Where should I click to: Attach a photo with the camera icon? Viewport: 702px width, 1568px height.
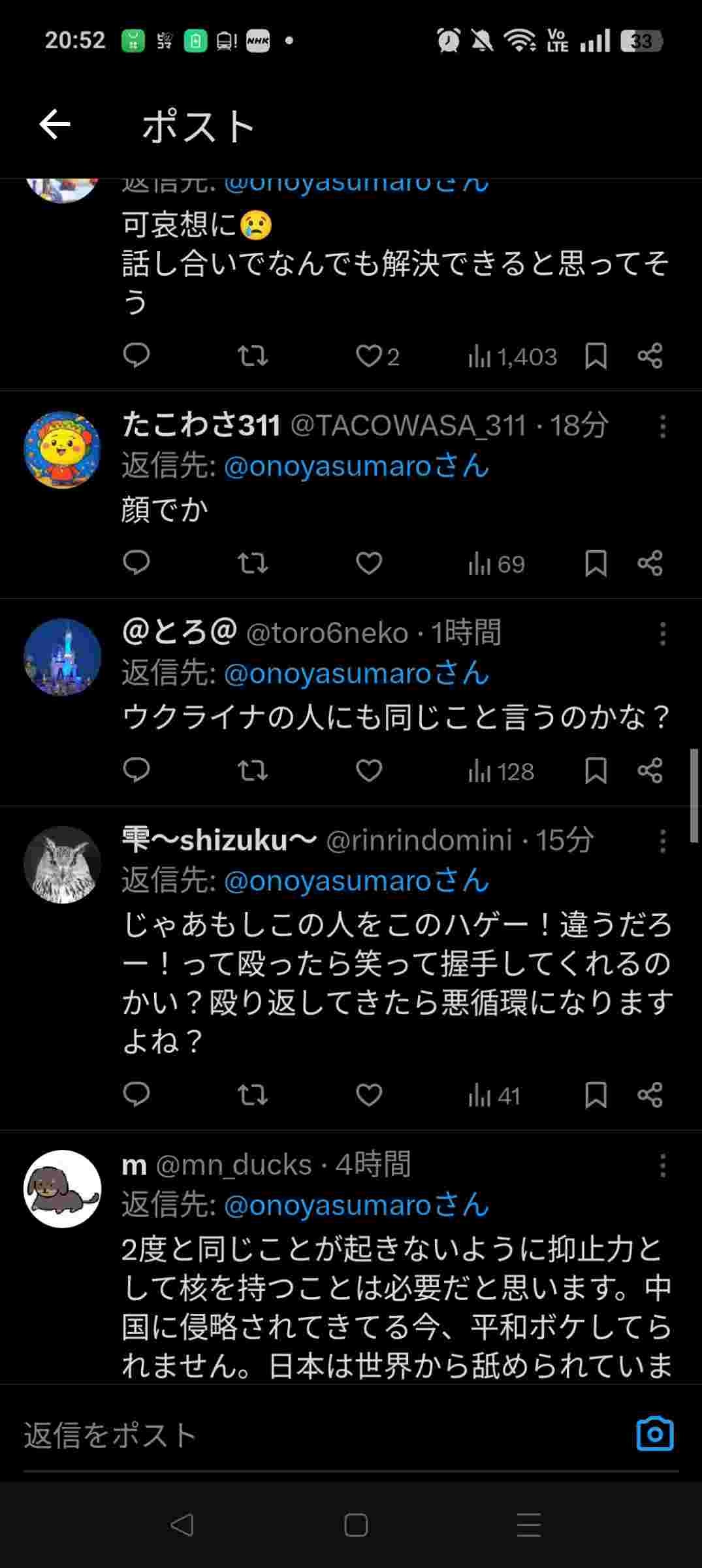[654, 1434]
